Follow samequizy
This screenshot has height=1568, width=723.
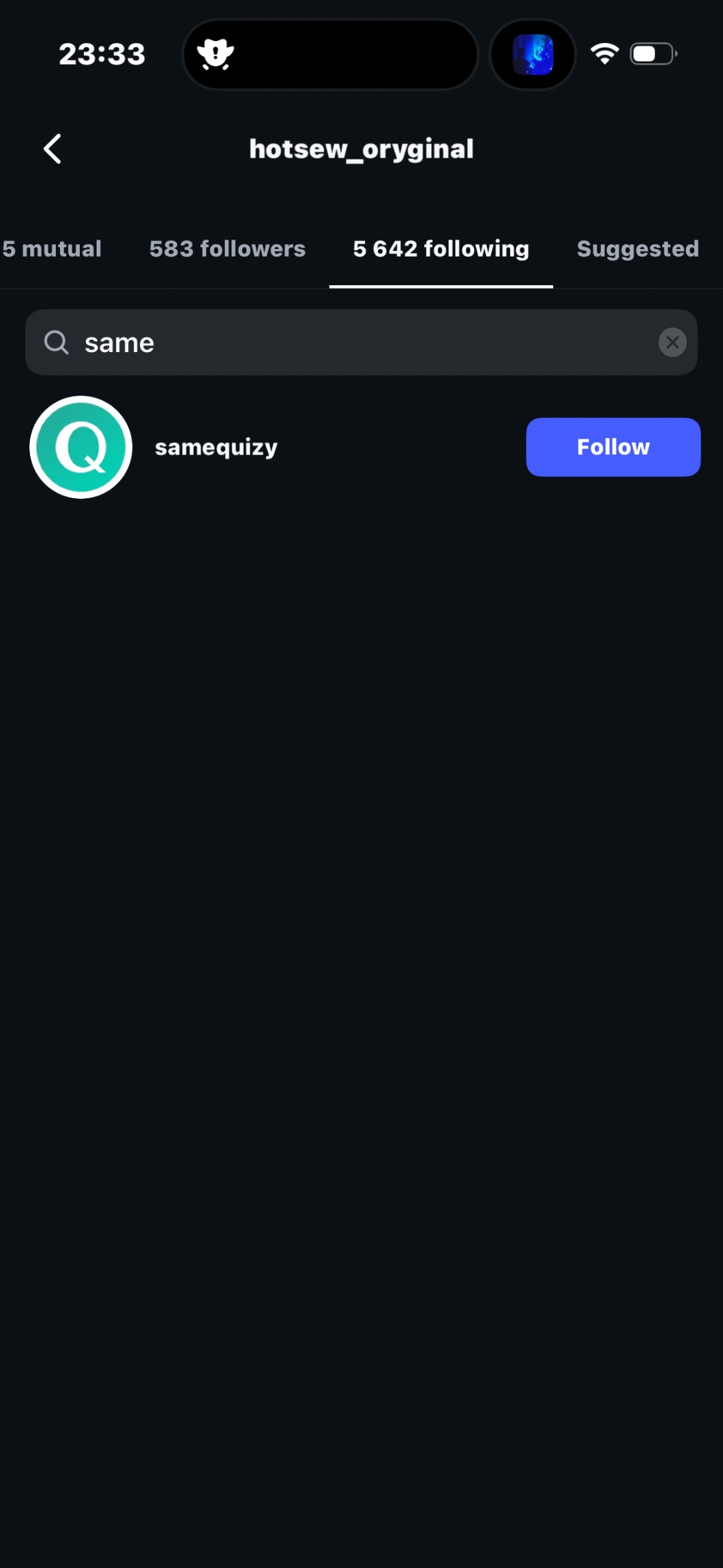click(x=613, y=448)
